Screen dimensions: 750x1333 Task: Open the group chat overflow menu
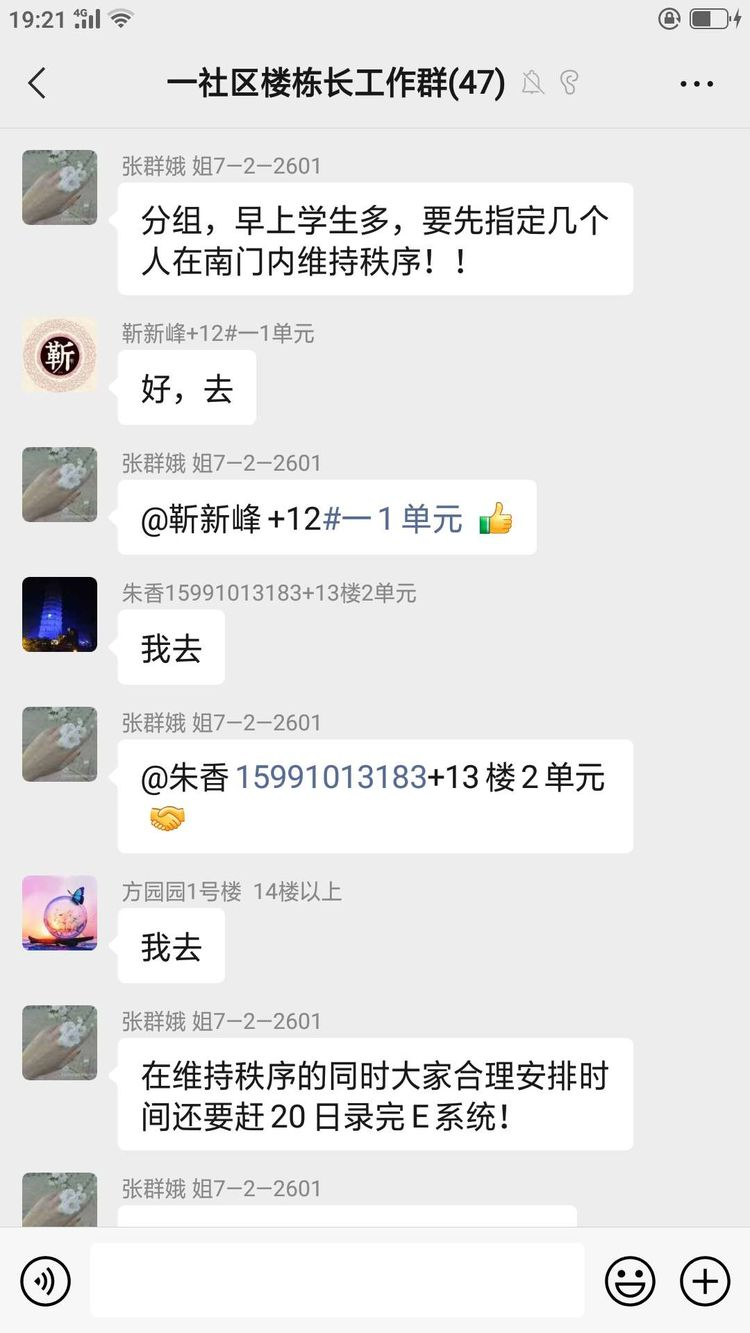tap(696, 84)
